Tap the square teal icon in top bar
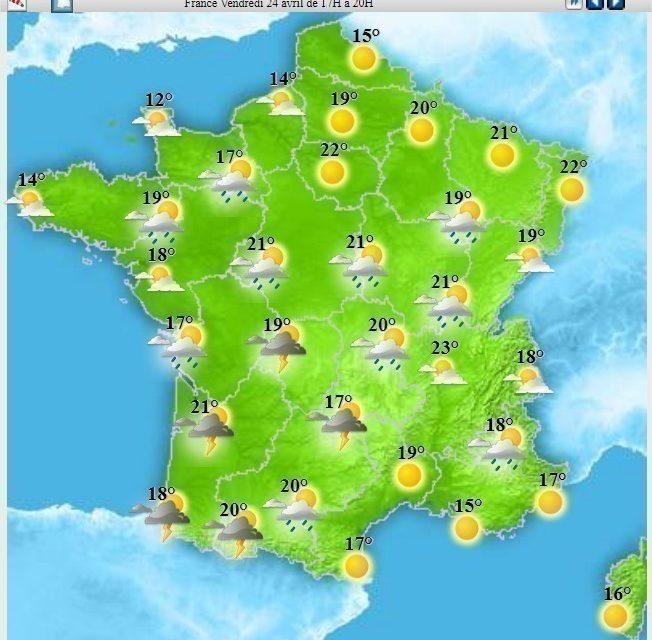The width and height of the screenshot is (652, 640). pos(63,5)
